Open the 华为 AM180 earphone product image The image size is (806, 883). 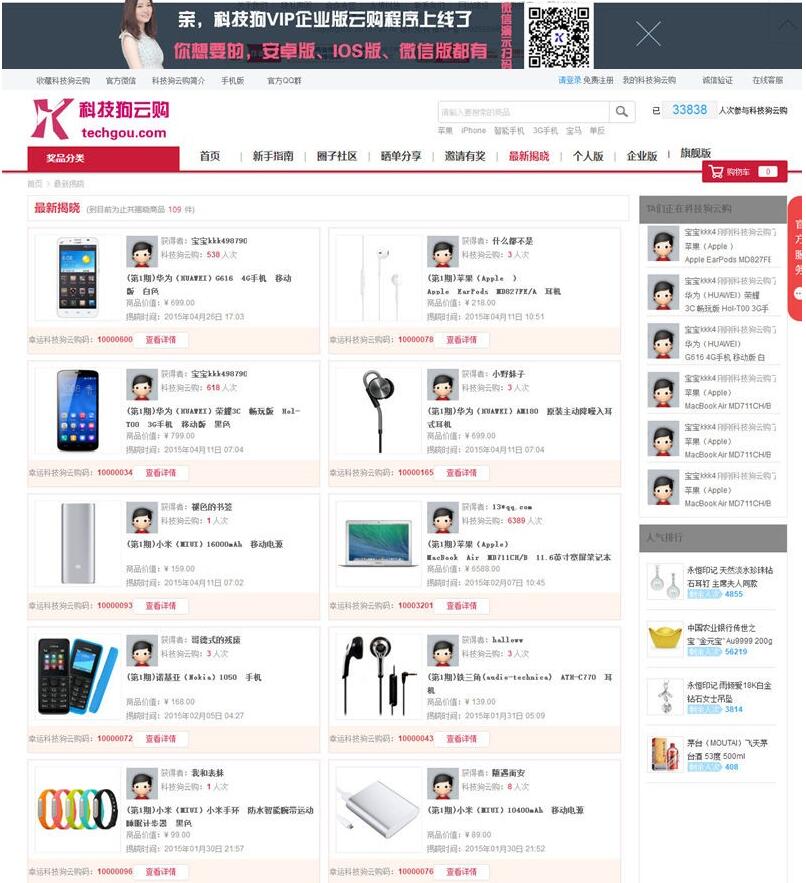click(377, 410)
